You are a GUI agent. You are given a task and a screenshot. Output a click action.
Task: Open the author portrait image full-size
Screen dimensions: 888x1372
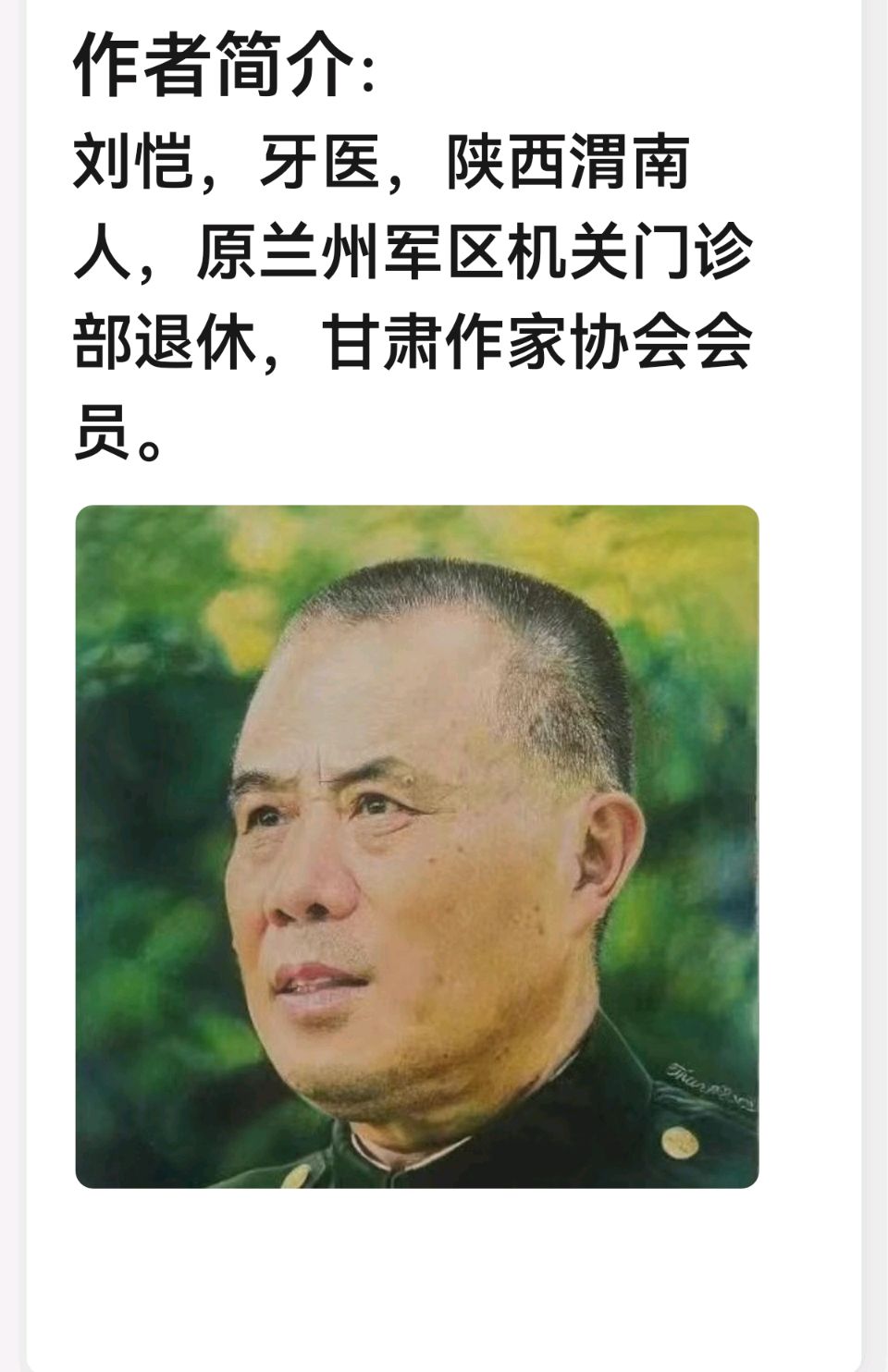[416, 846]
